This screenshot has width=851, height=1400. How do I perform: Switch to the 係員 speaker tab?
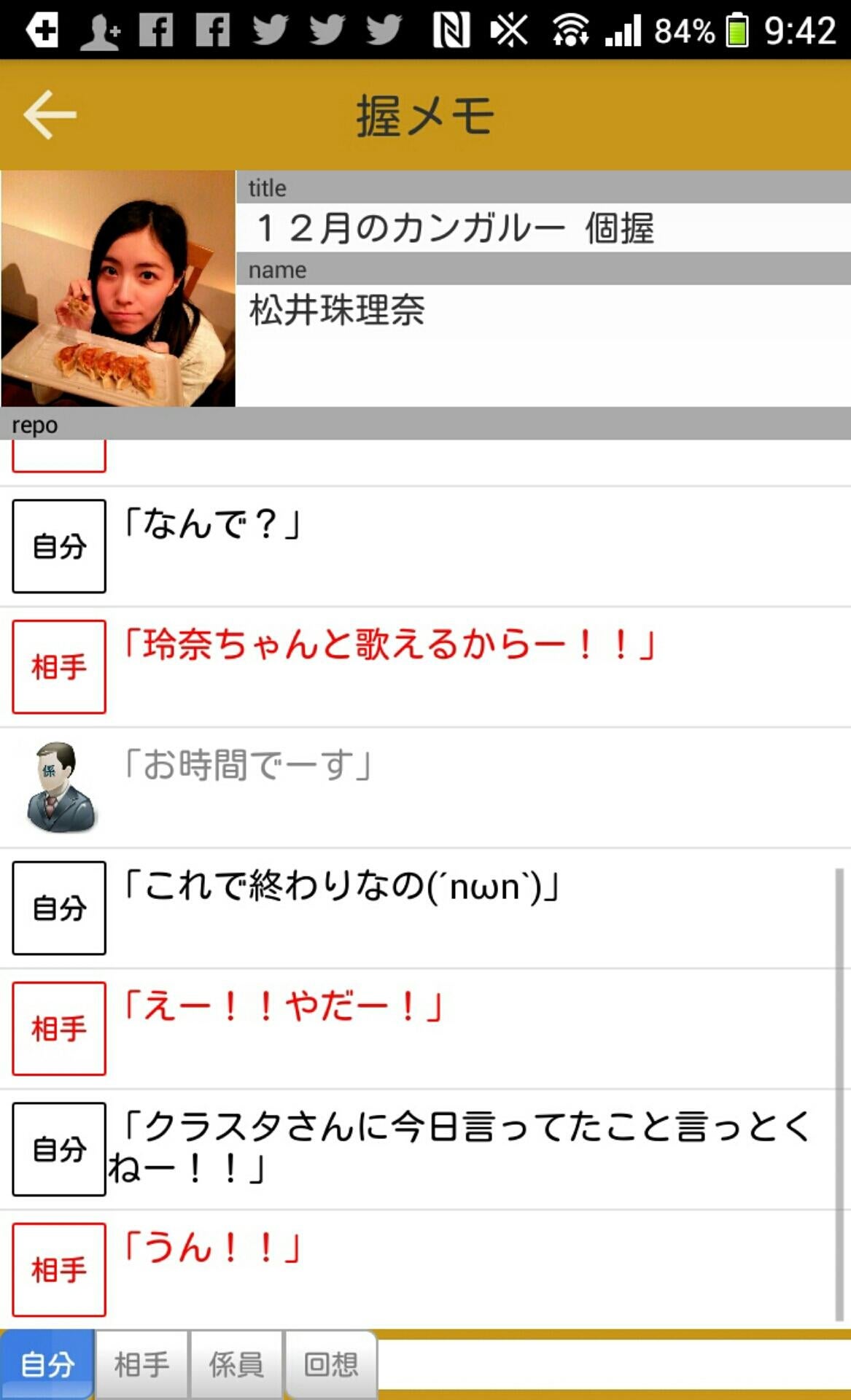236,1364
